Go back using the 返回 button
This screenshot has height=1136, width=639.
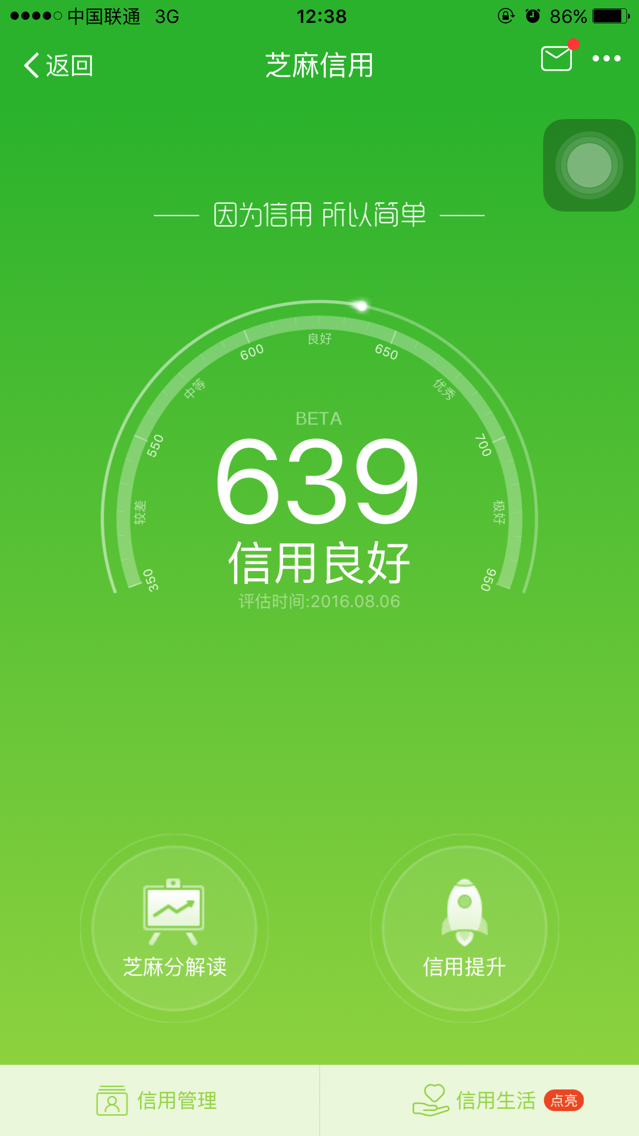58,66
